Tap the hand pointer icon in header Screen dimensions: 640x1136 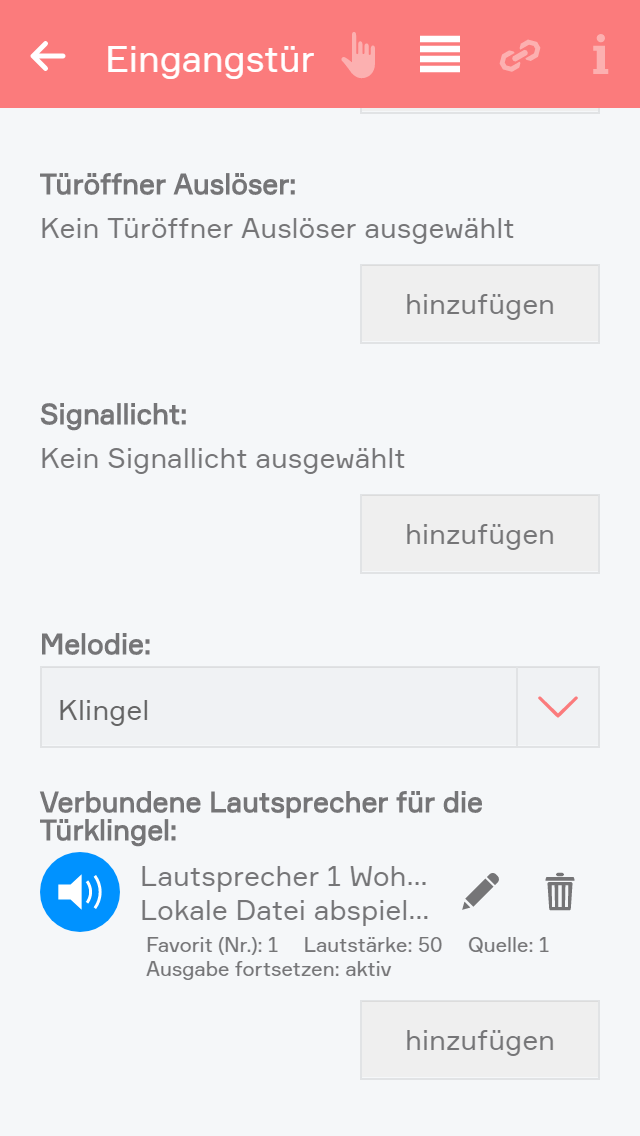click(358, 56)
